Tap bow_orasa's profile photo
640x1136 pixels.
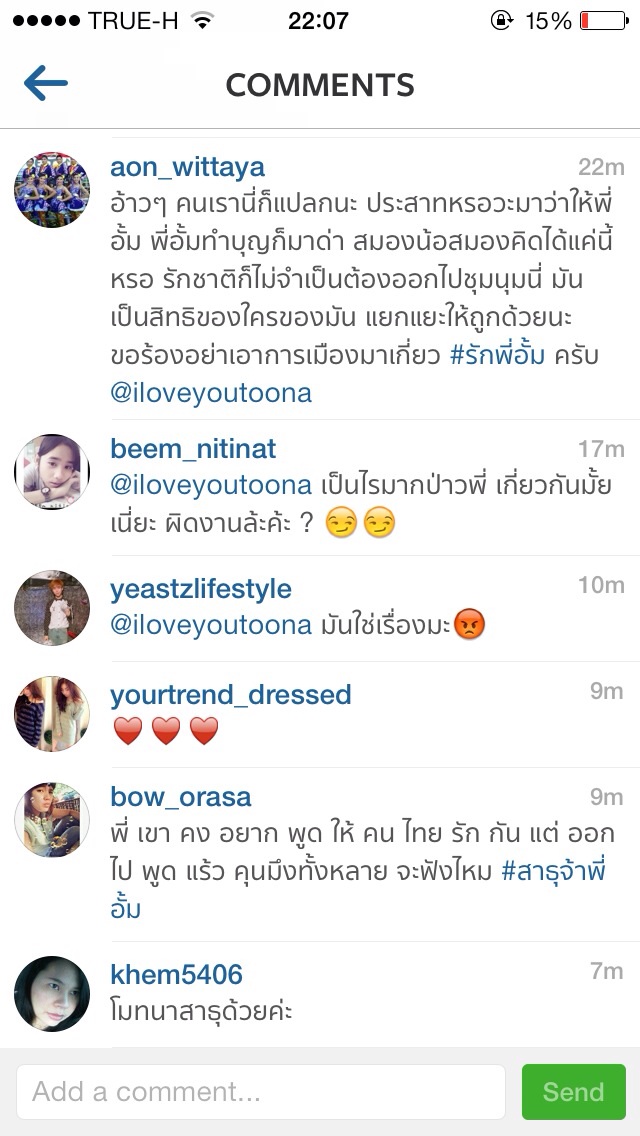[x=52, y=820]
